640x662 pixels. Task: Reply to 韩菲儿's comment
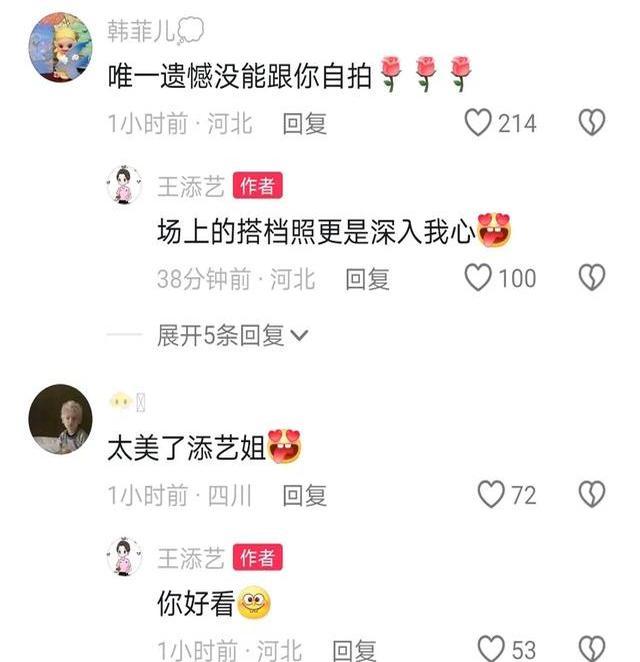304,124
